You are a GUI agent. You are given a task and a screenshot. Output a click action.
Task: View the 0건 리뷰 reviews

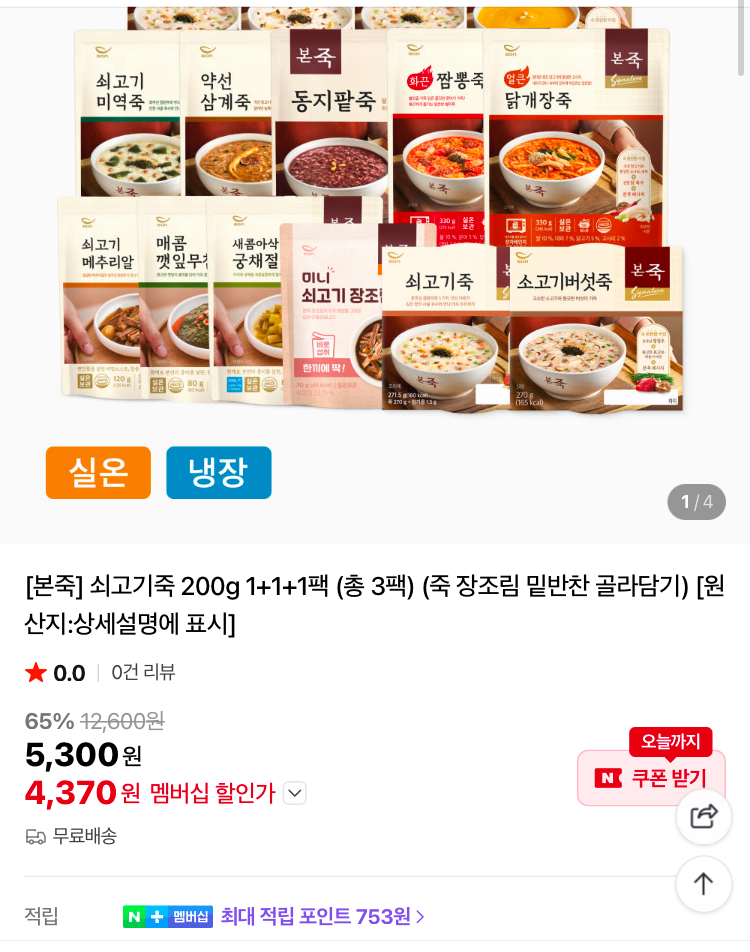coord(143,673)
